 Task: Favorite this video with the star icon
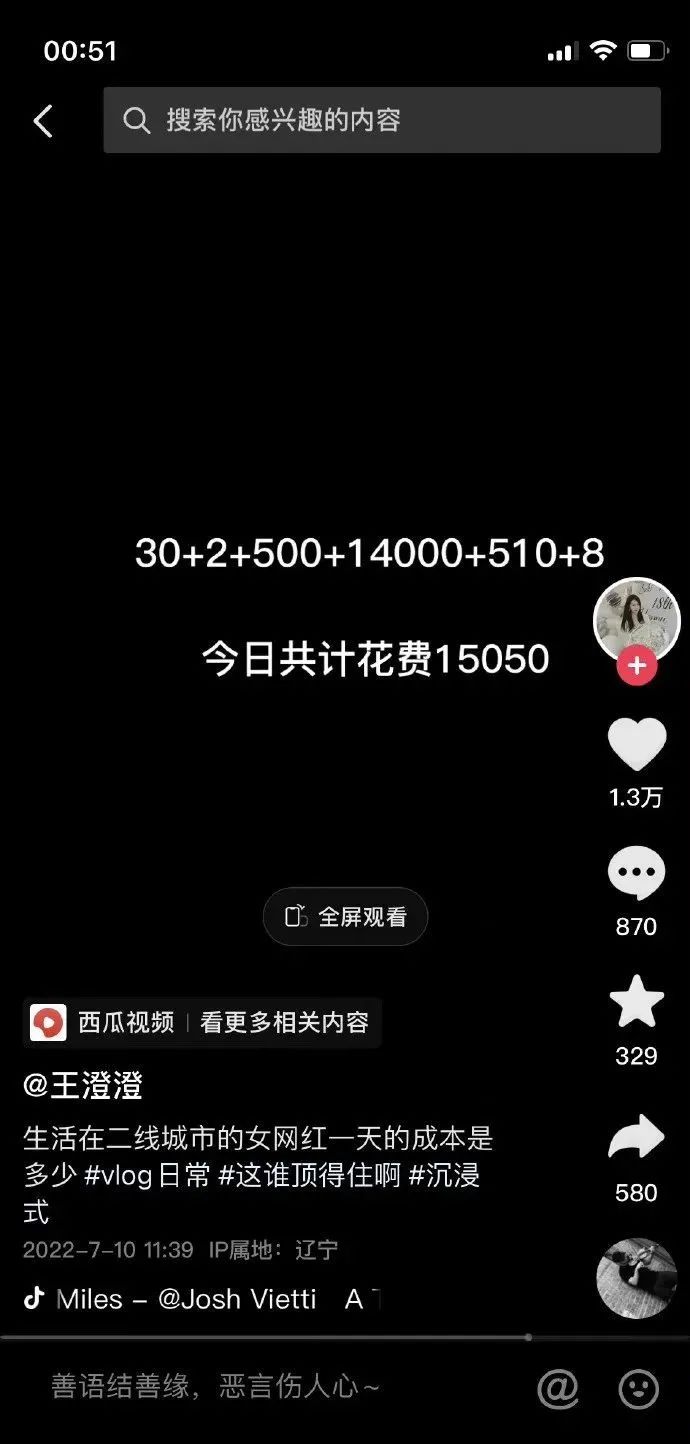tap(636, 1003)
